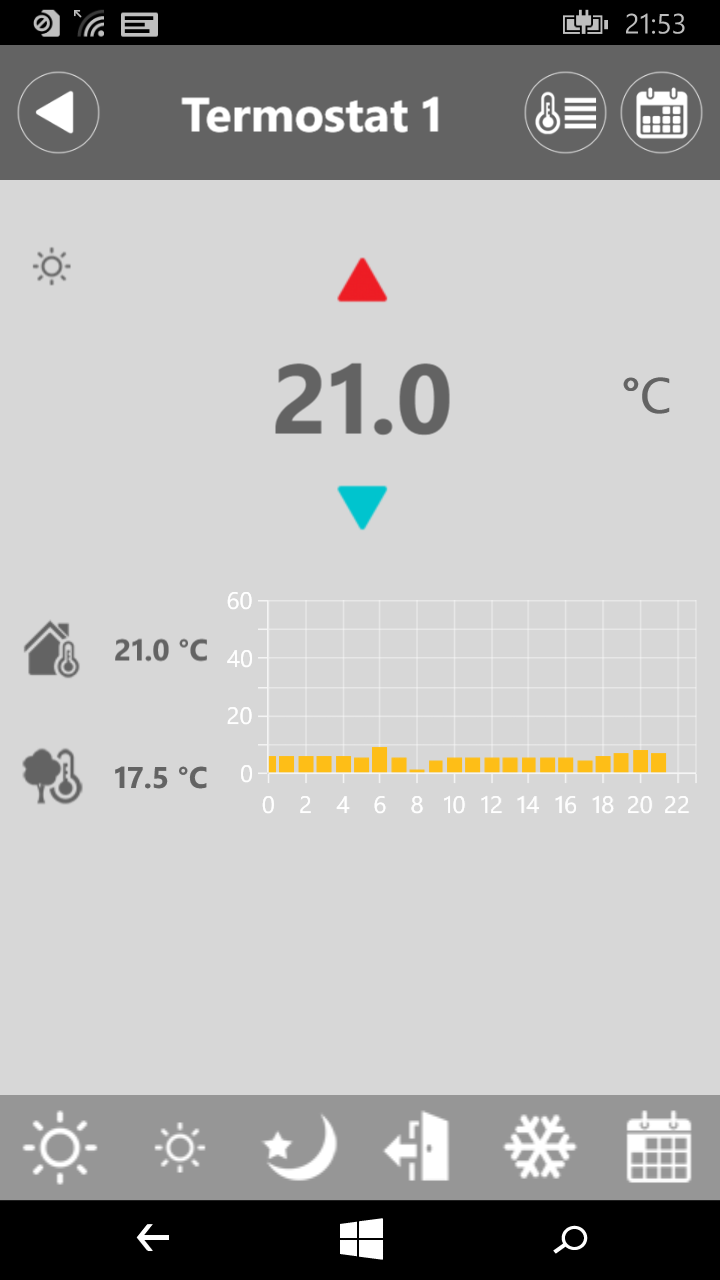Image resolution: width=720 pixels, height=1280 pixels.
Task: Enable the snowflake frost mode
Action: pyautogui.click(x=540, y=1147)
